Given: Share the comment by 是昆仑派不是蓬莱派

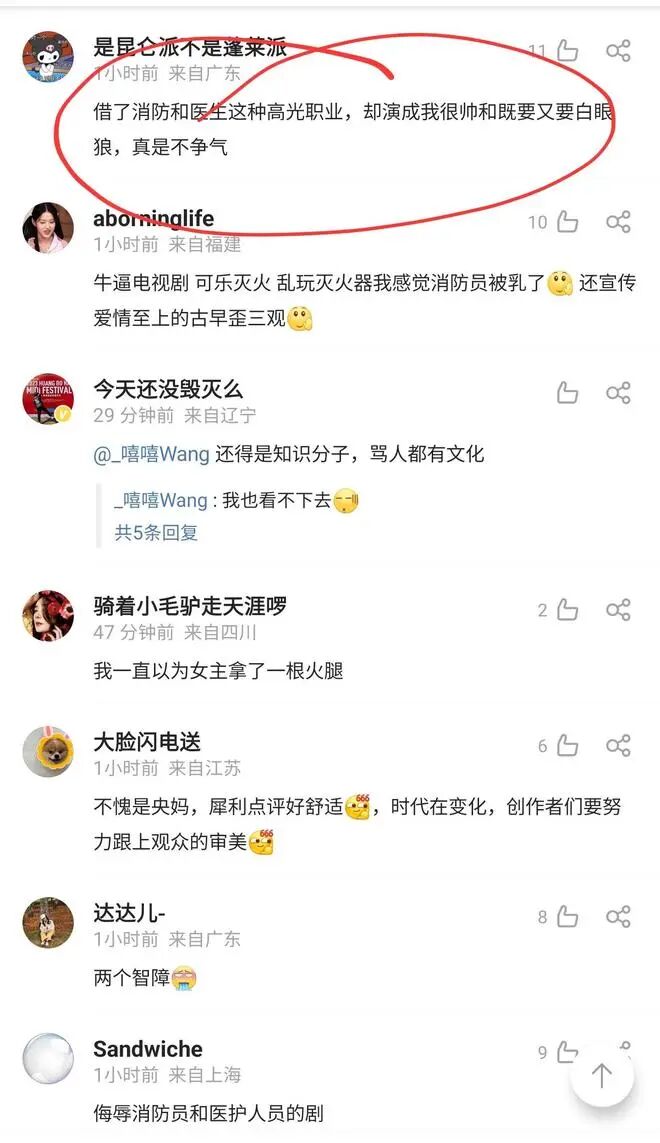Looking at the screenshot, I should pos(618,50).
